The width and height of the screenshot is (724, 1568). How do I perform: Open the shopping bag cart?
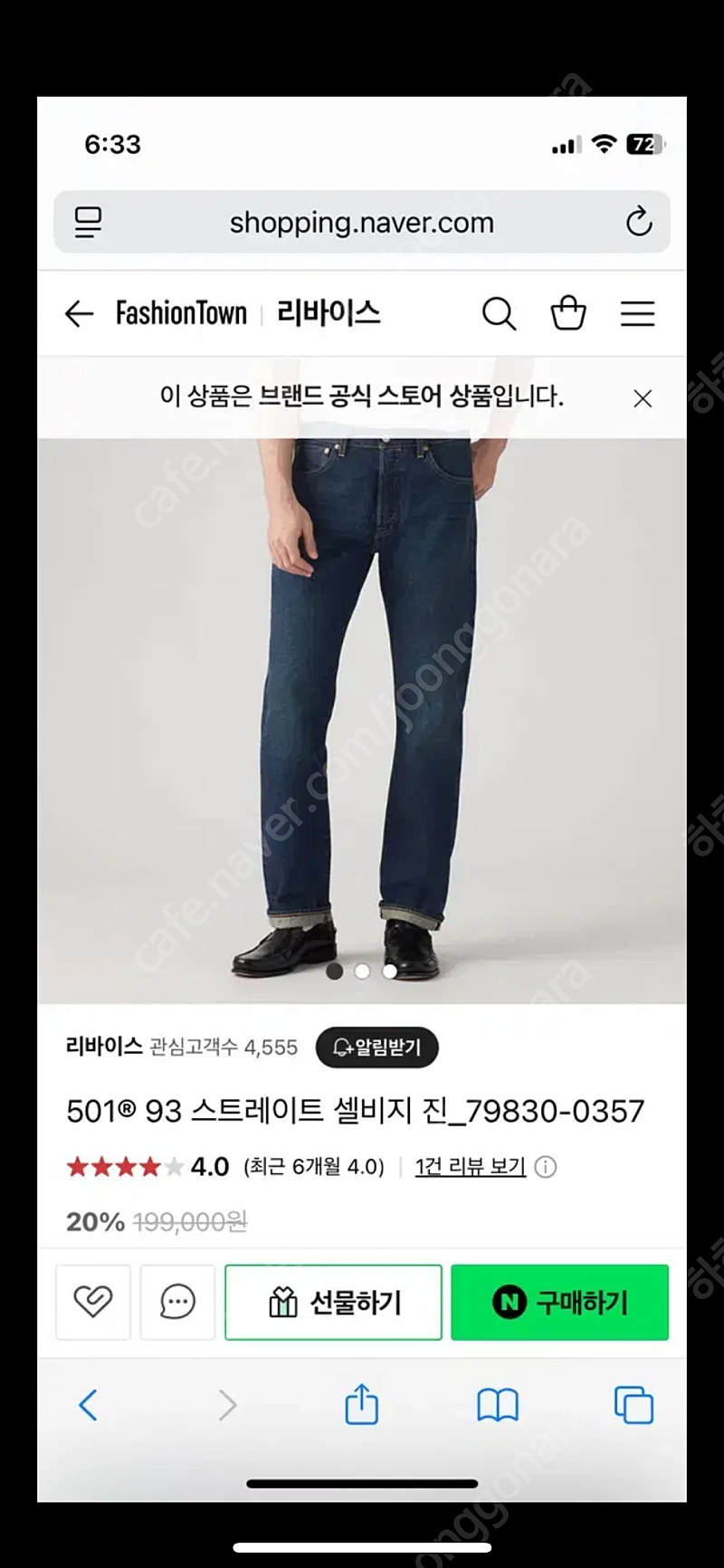[568, 313]
